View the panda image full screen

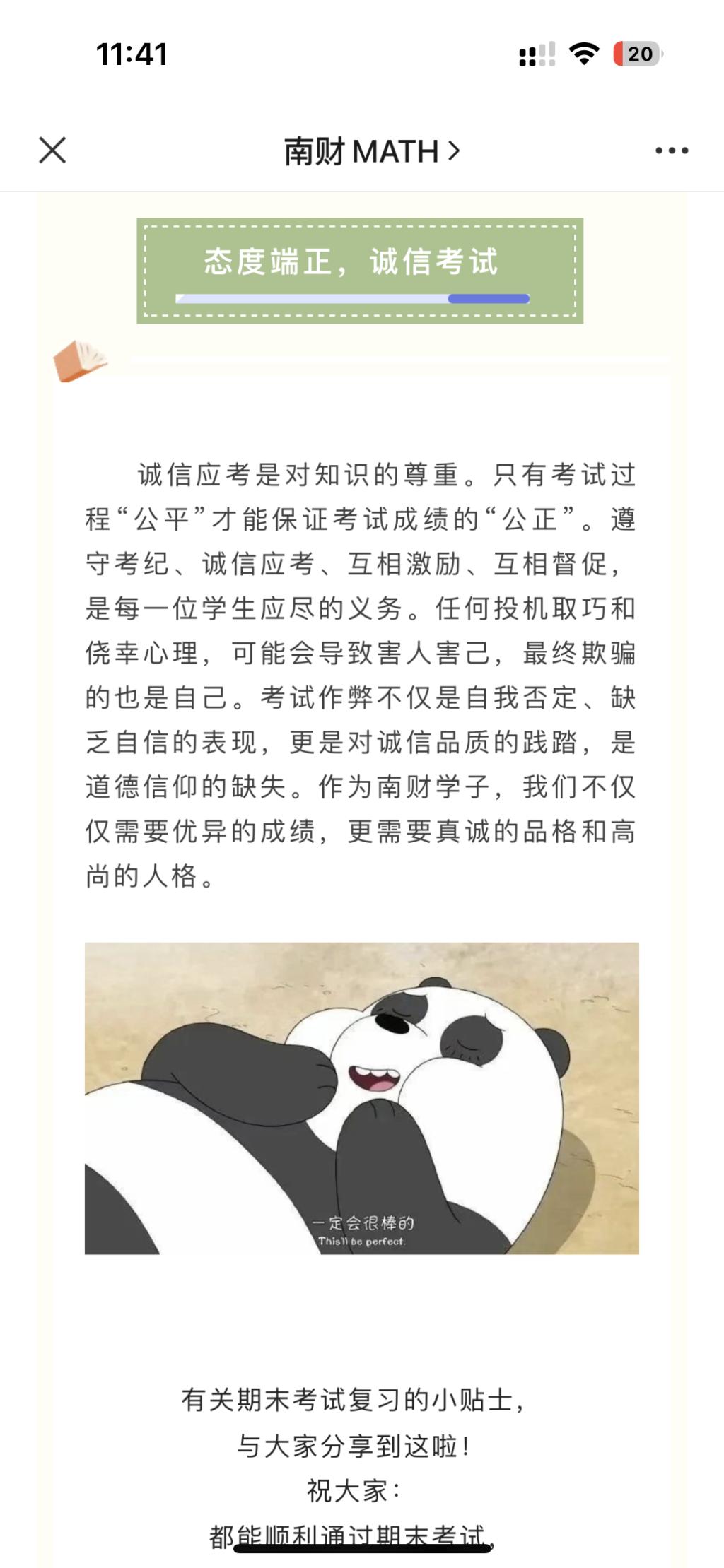point(361,1097)
